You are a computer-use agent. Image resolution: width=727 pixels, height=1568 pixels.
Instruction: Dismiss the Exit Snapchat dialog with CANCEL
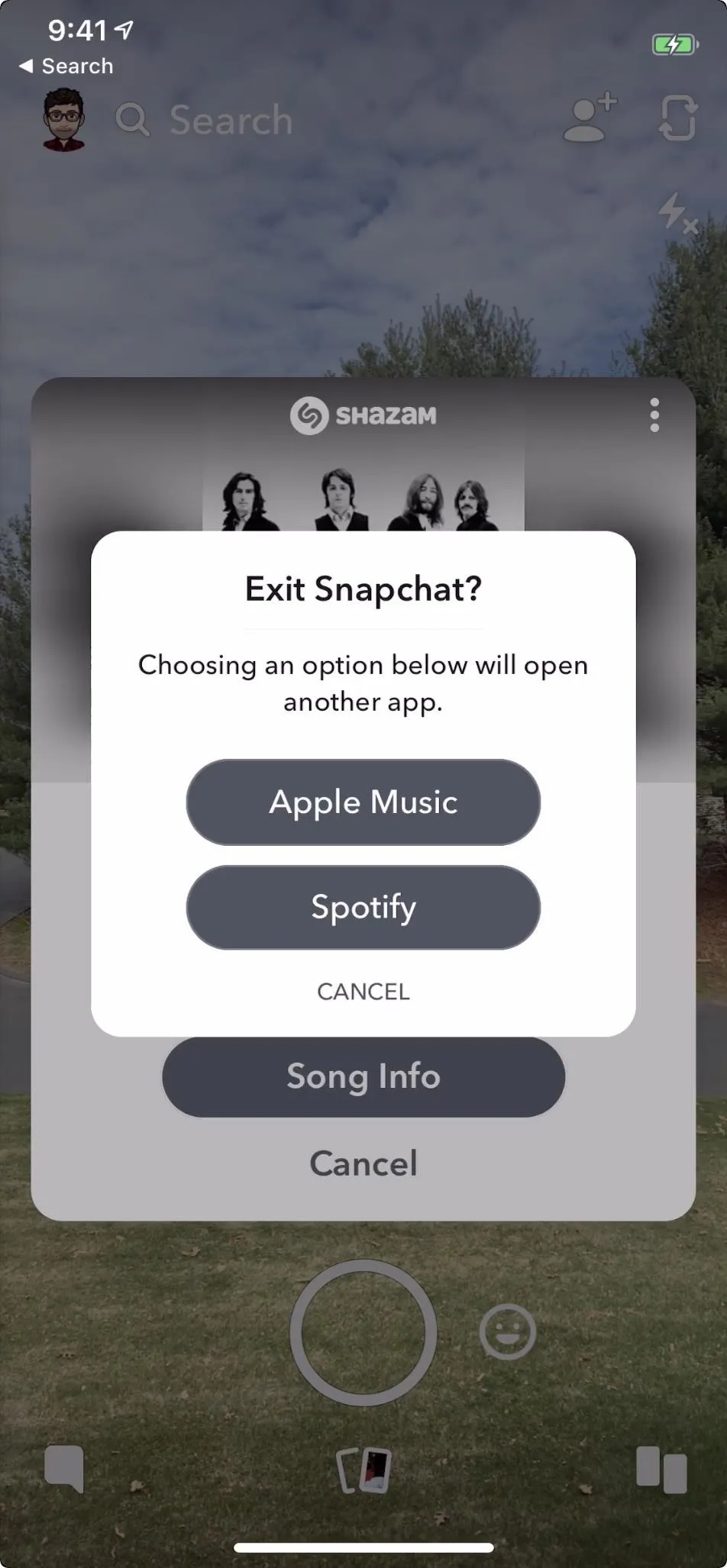[363, 991]
